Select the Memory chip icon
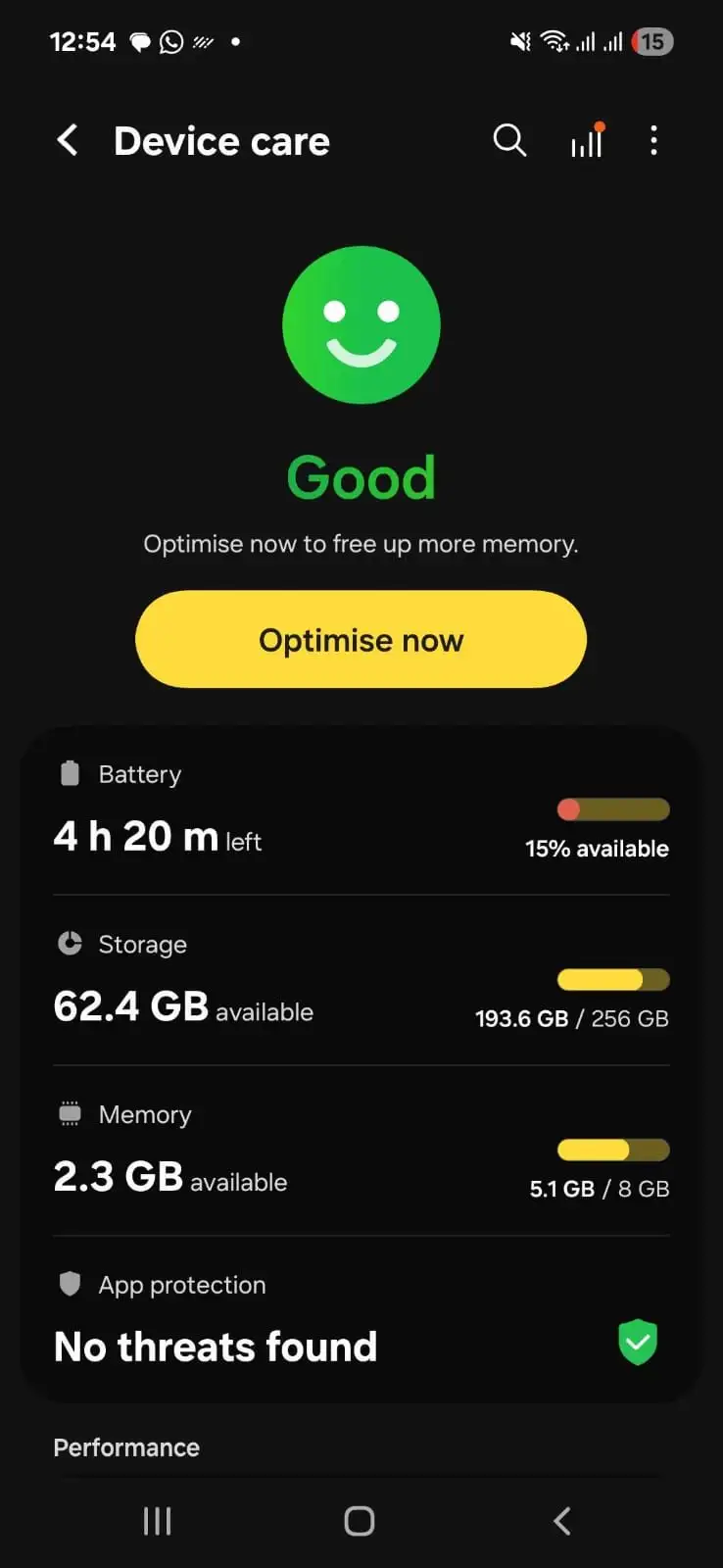This screenshot has height=1568, width=723. pyautogui.click(x=69, y=1113)
